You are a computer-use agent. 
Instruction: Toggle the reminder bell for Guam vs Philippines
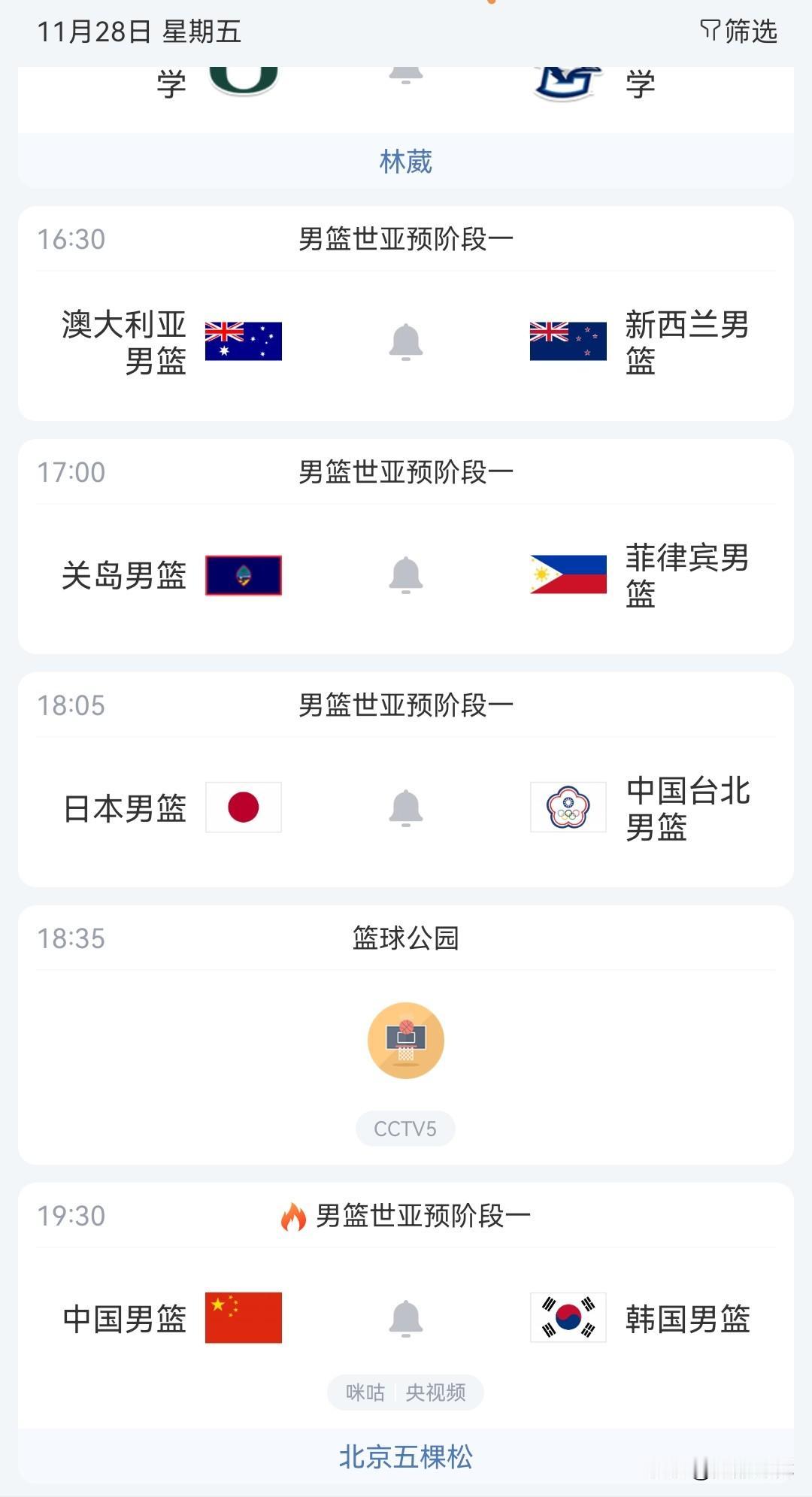tap(406, 574)
